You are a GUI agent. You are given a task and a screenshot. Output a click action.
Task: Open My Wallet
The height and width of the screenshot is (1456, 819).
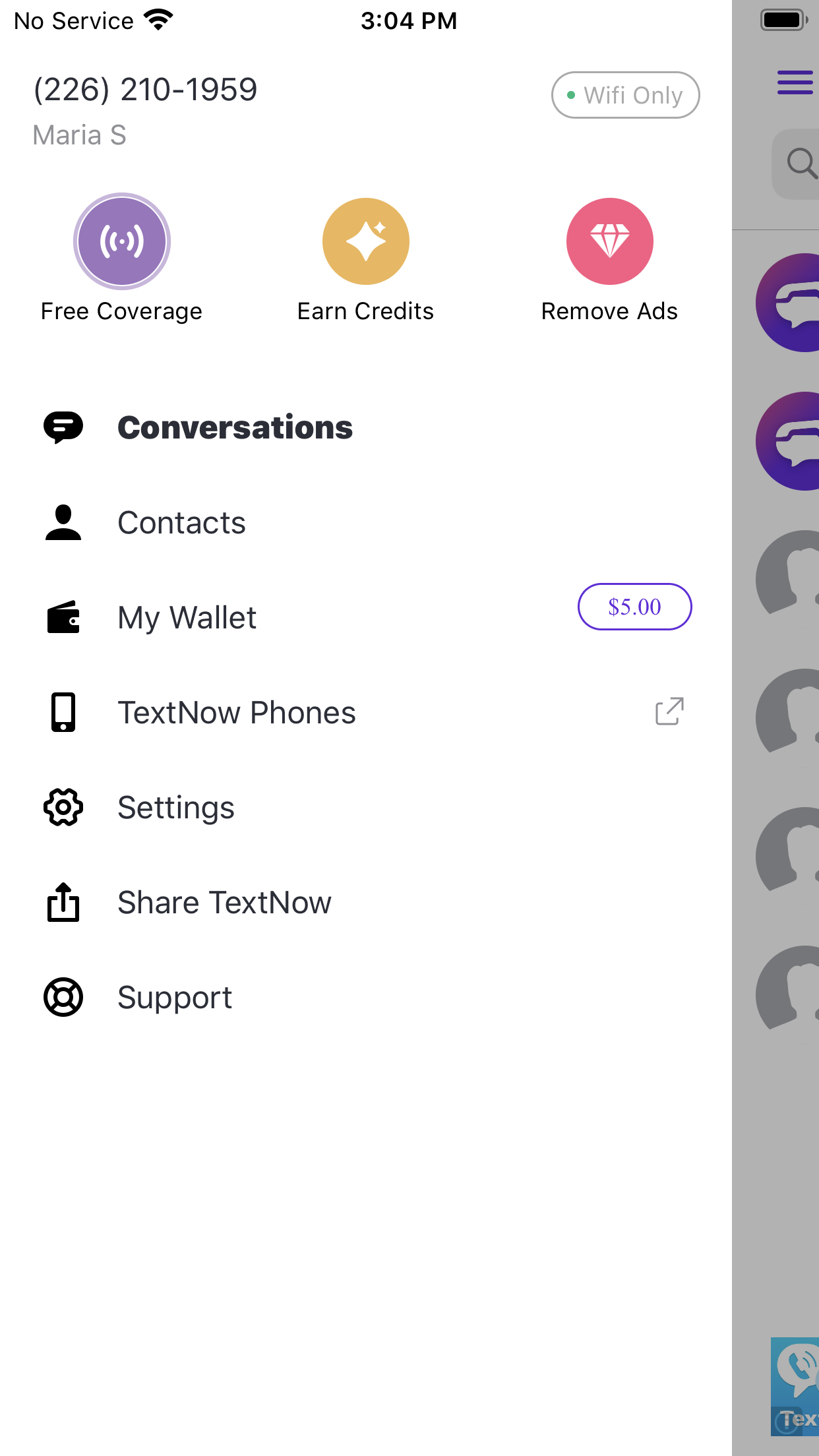[187, 618]
